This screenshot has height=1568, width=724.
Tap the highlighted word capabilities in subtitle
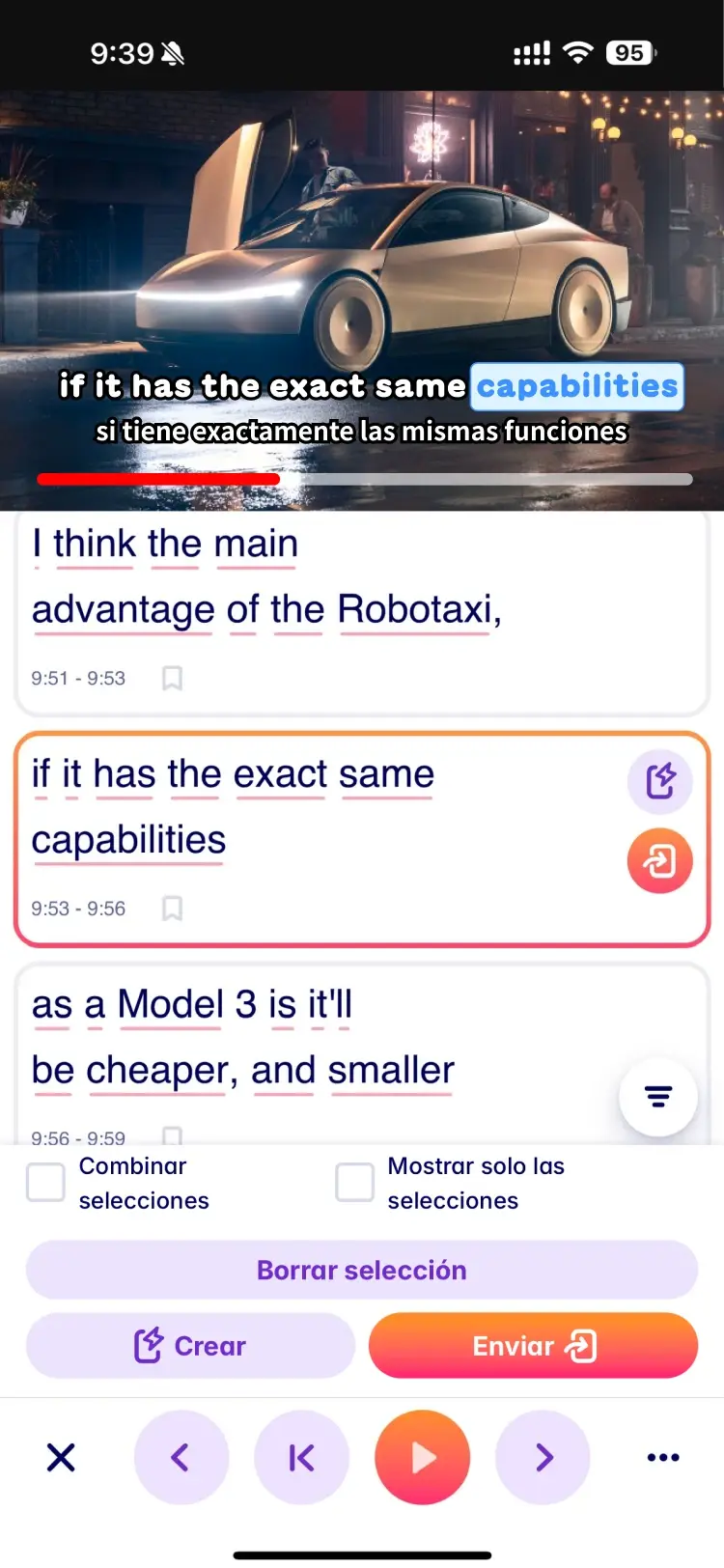577,386
